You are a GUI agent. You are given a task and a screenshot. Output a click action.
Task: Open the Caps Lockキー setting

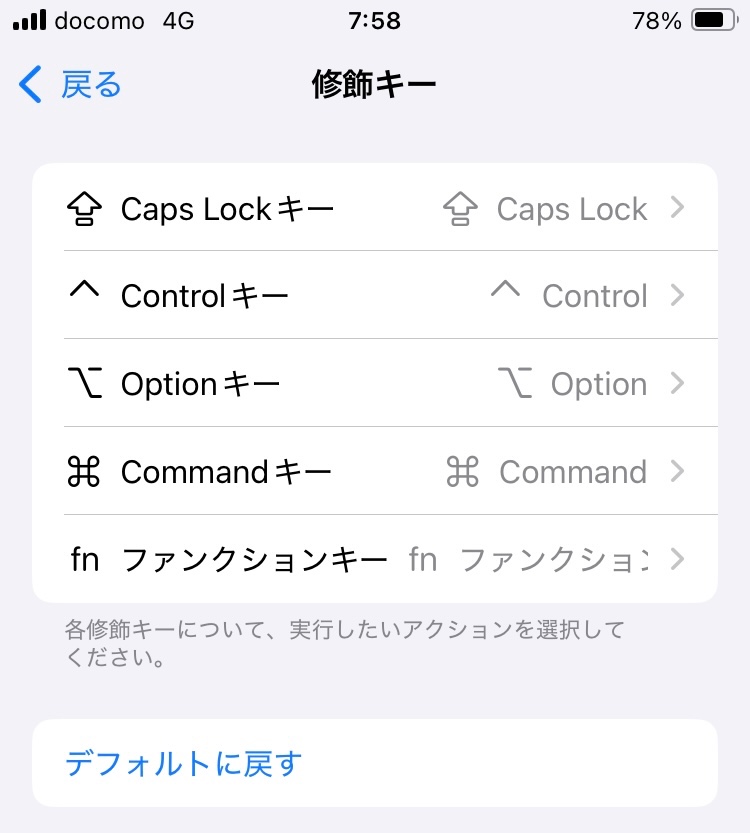click(x=375, y=209)
